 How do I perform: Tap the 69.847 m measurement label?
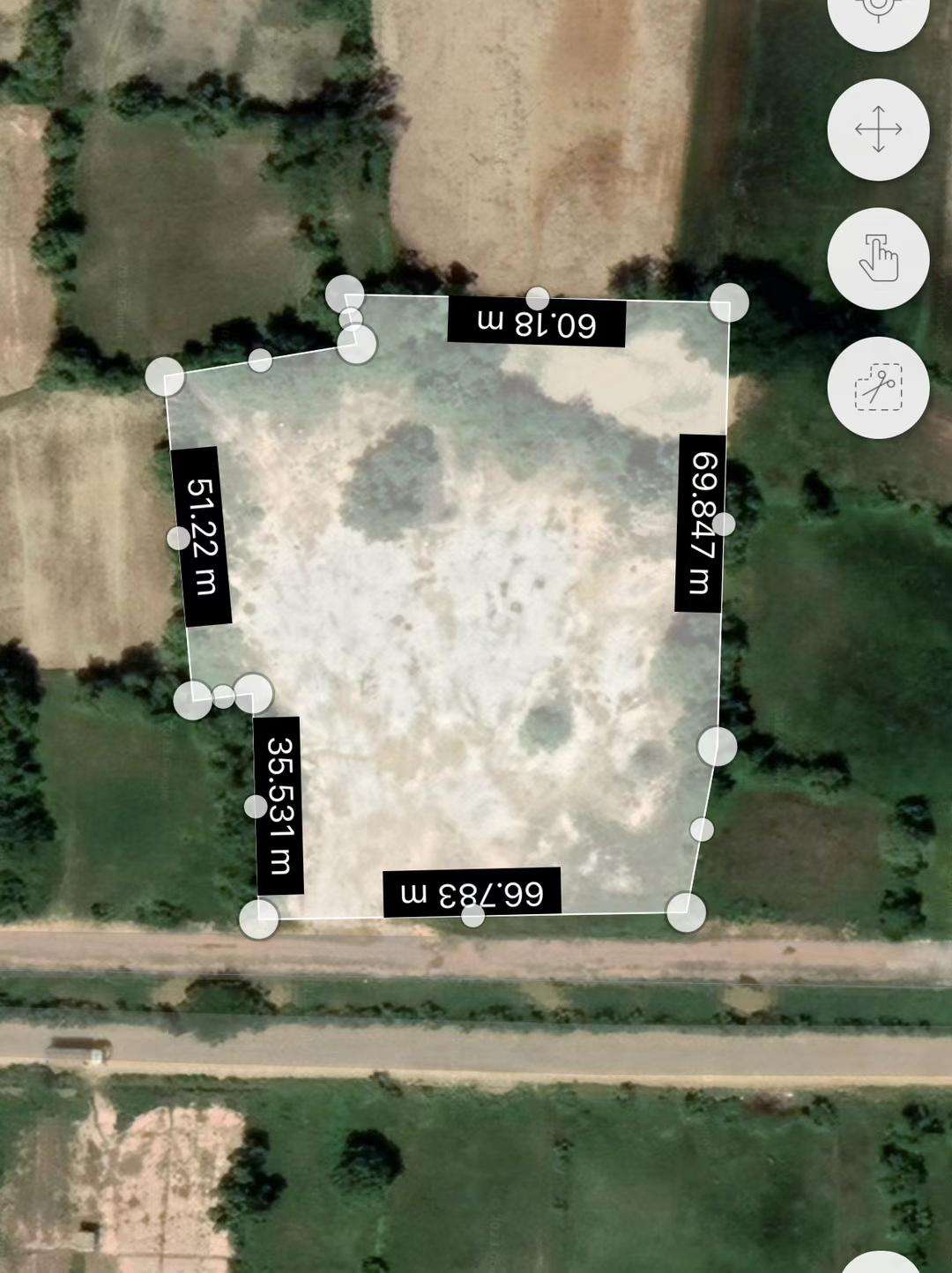pos(701,523)
